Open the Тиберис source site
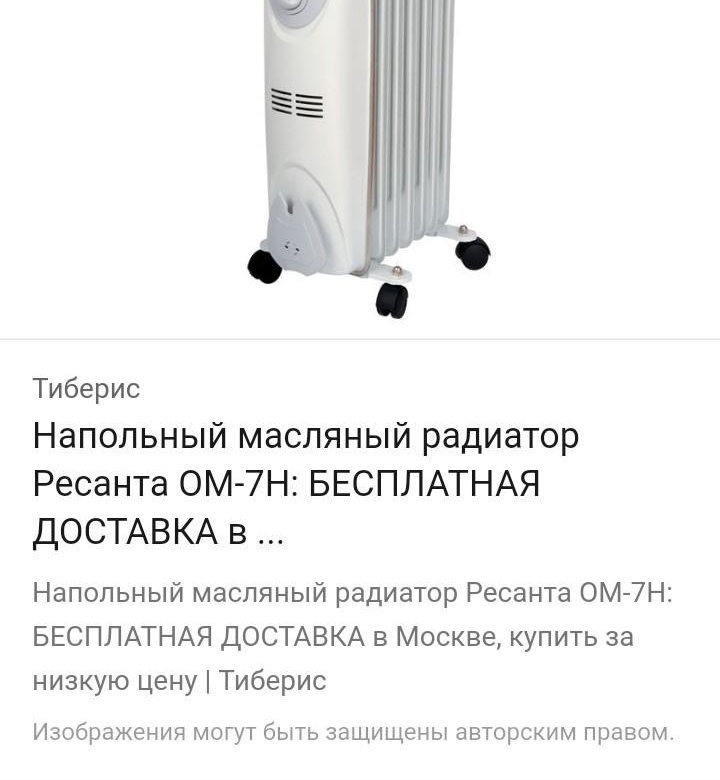This screenshot has height=780, width=720. 86,388
